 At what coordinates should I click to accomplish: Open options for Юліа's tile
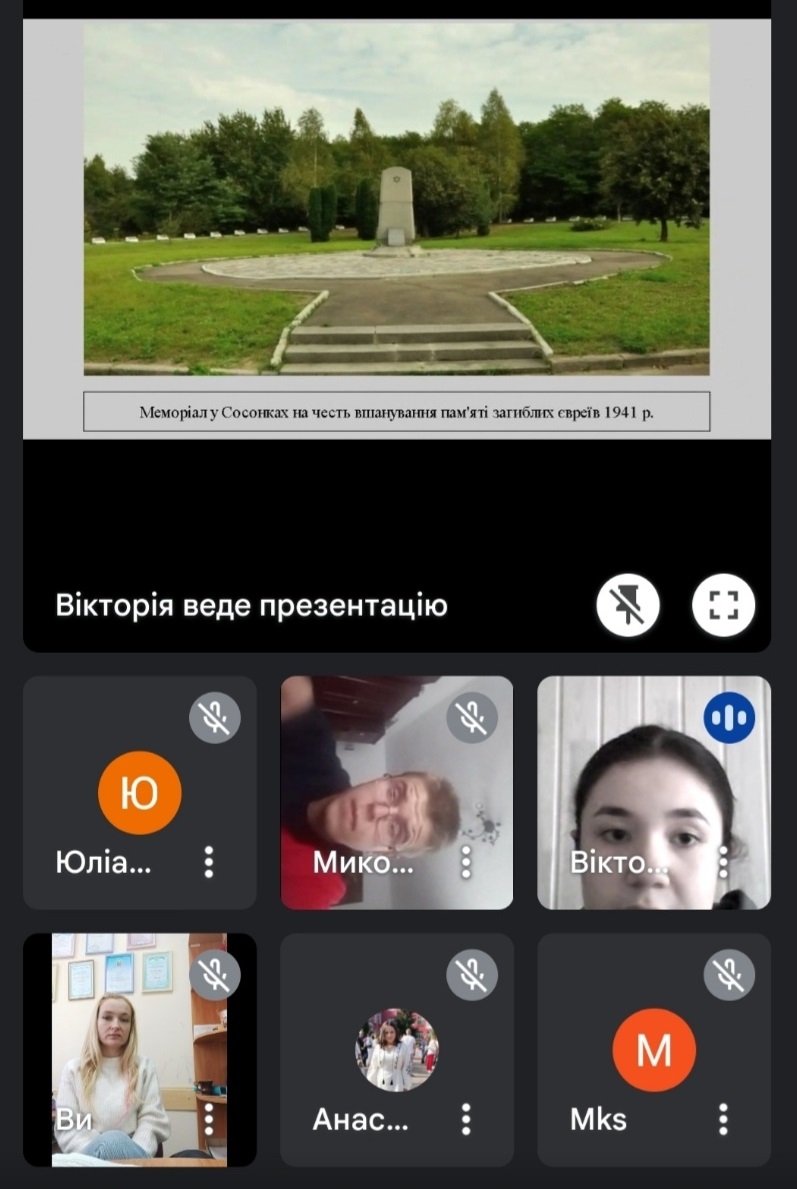[209, 862]
